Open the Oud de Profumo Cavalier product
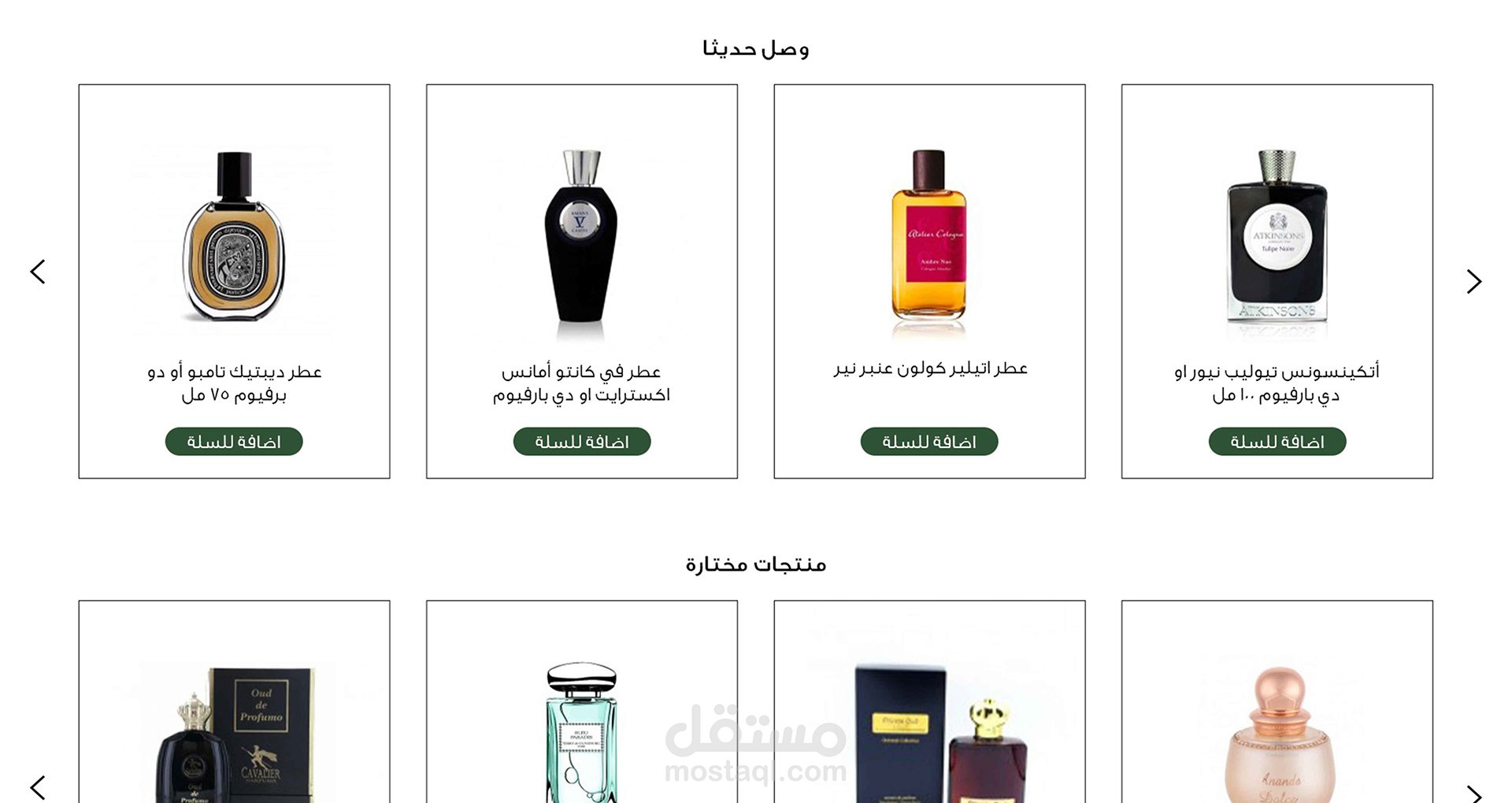The image size is (1512, 803). 234,702
